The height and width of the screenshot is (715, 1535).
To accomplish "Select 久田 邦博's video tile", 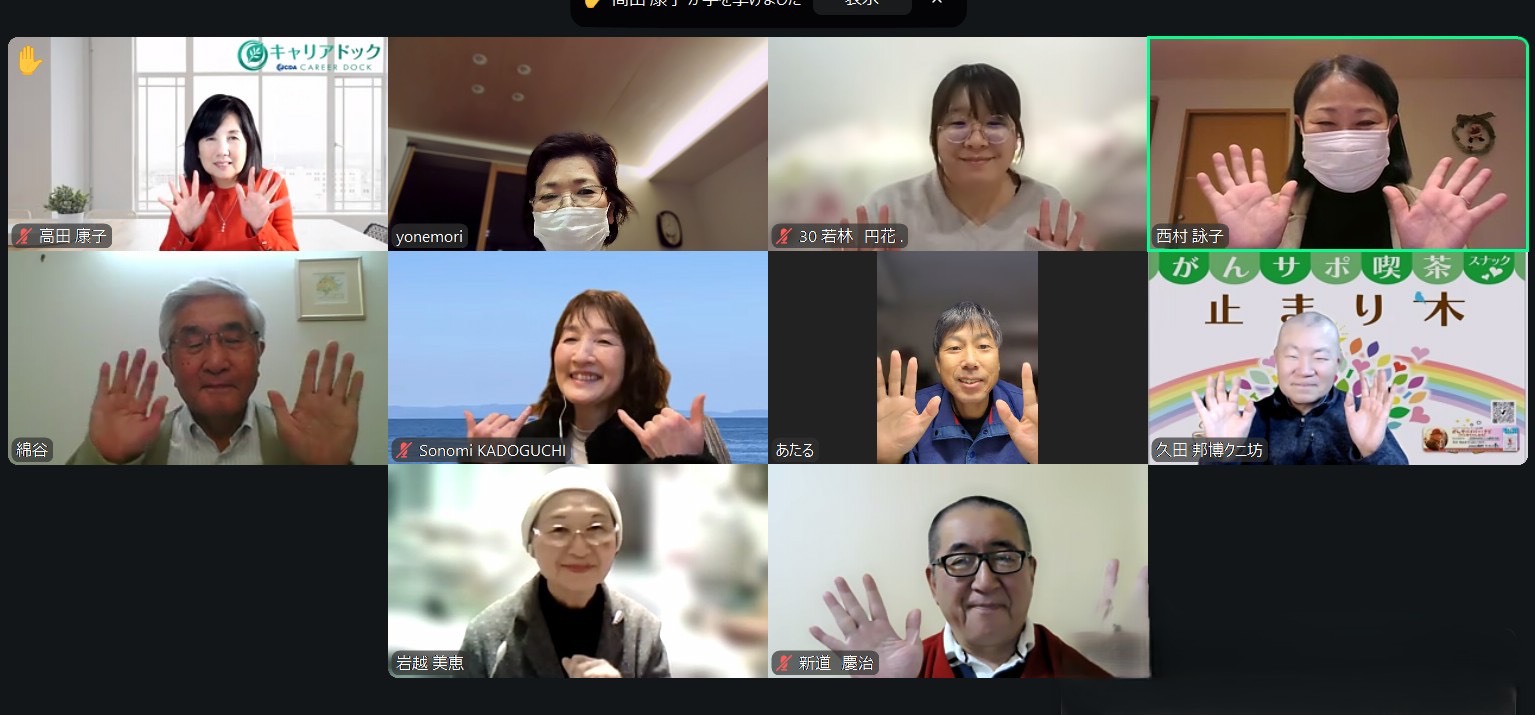I will click(1338, 358).
